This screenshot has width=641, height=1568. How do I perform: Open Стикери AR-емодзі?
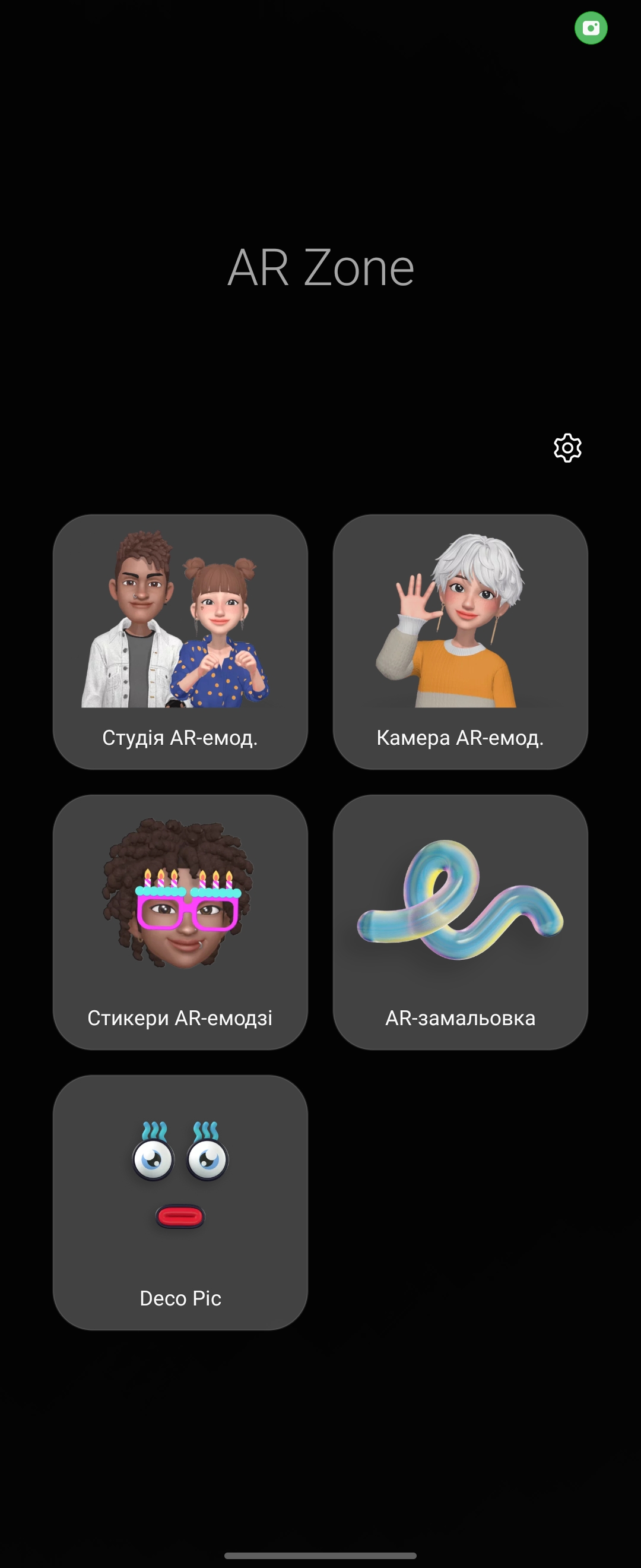click(x=180, y=922)
